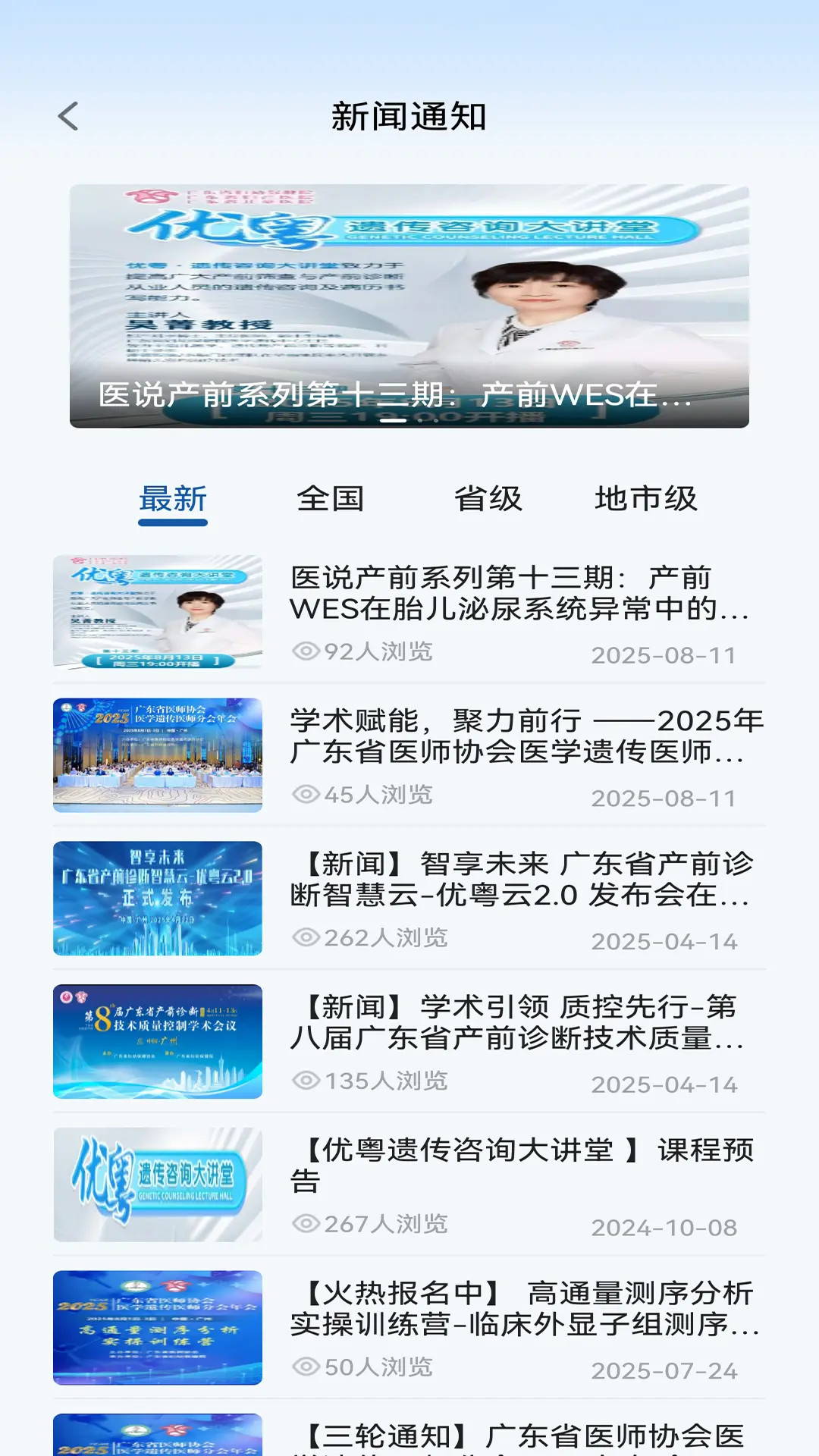Tap the eye icon beside 50人浏览
This screenshot has width=819, height=1456.
tap(308, 1367)
